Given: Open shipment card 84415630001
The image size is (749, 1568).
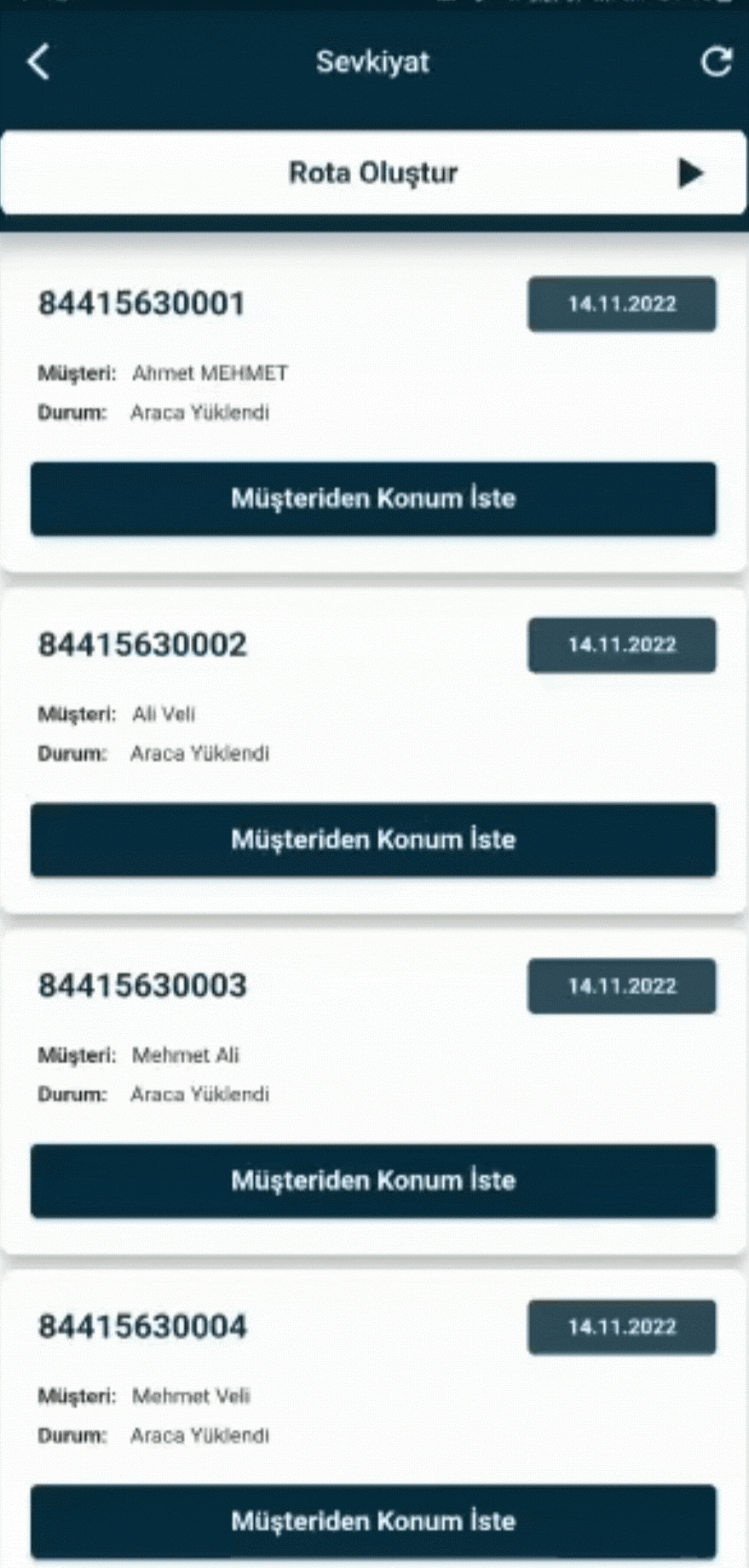Looking at the screenshot, I should coord(141,304).
